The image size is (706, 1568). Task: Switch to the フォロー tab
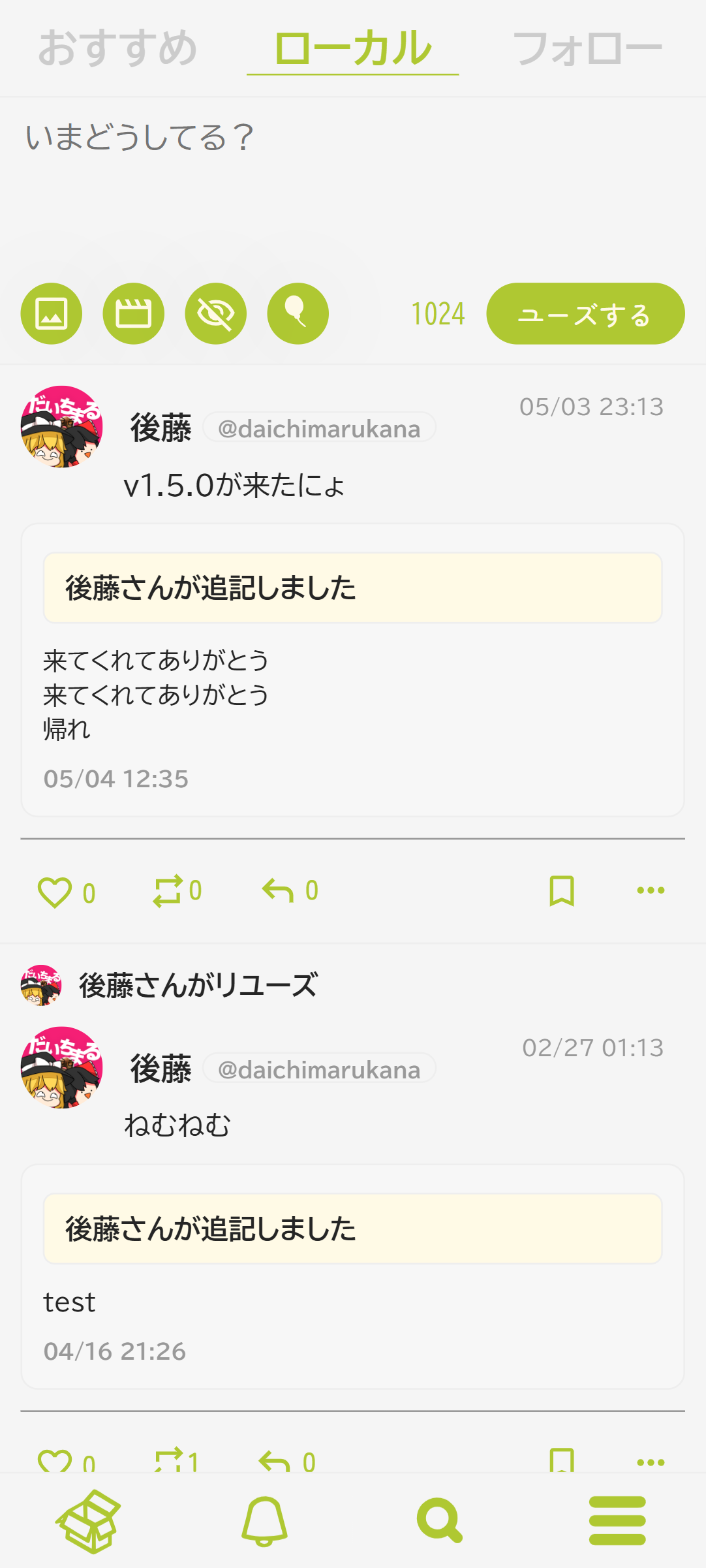587,48
